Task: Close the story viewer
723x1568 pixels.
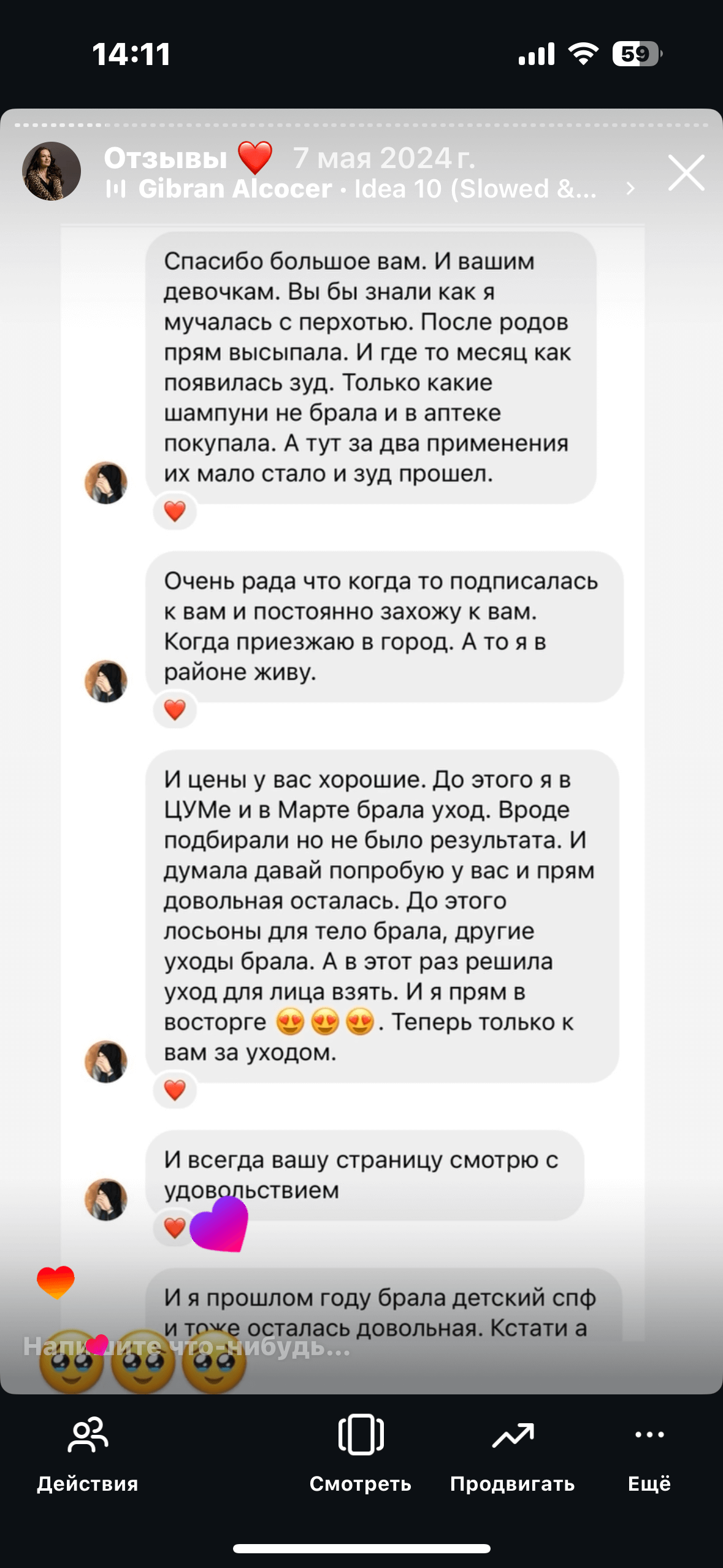Action: tap(686, 173)
